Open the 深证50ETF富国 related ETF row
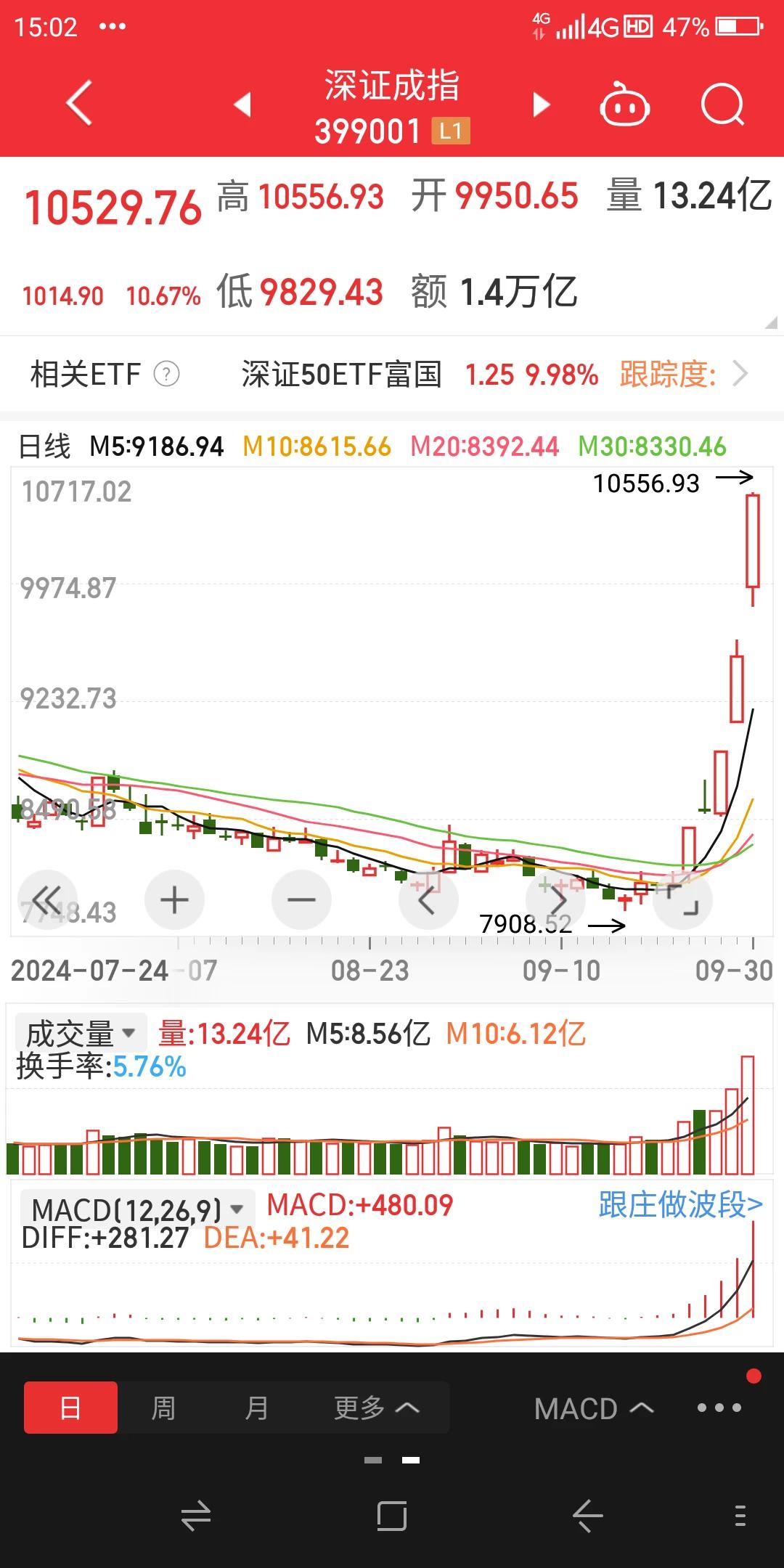This screenshot has width=784, height=1568. [x=494, y=375]
